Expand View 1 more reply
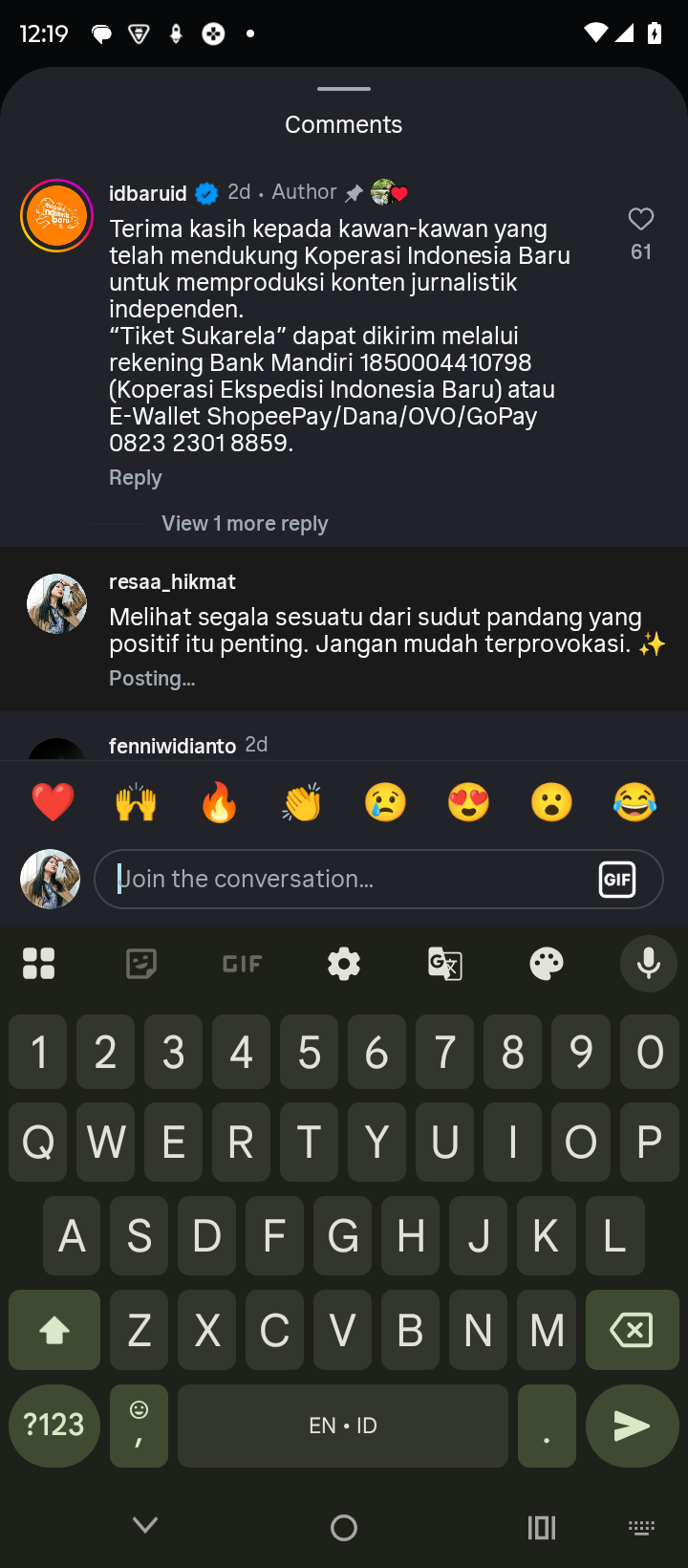This screenshot has height=1568, width=688. point(245,524)
